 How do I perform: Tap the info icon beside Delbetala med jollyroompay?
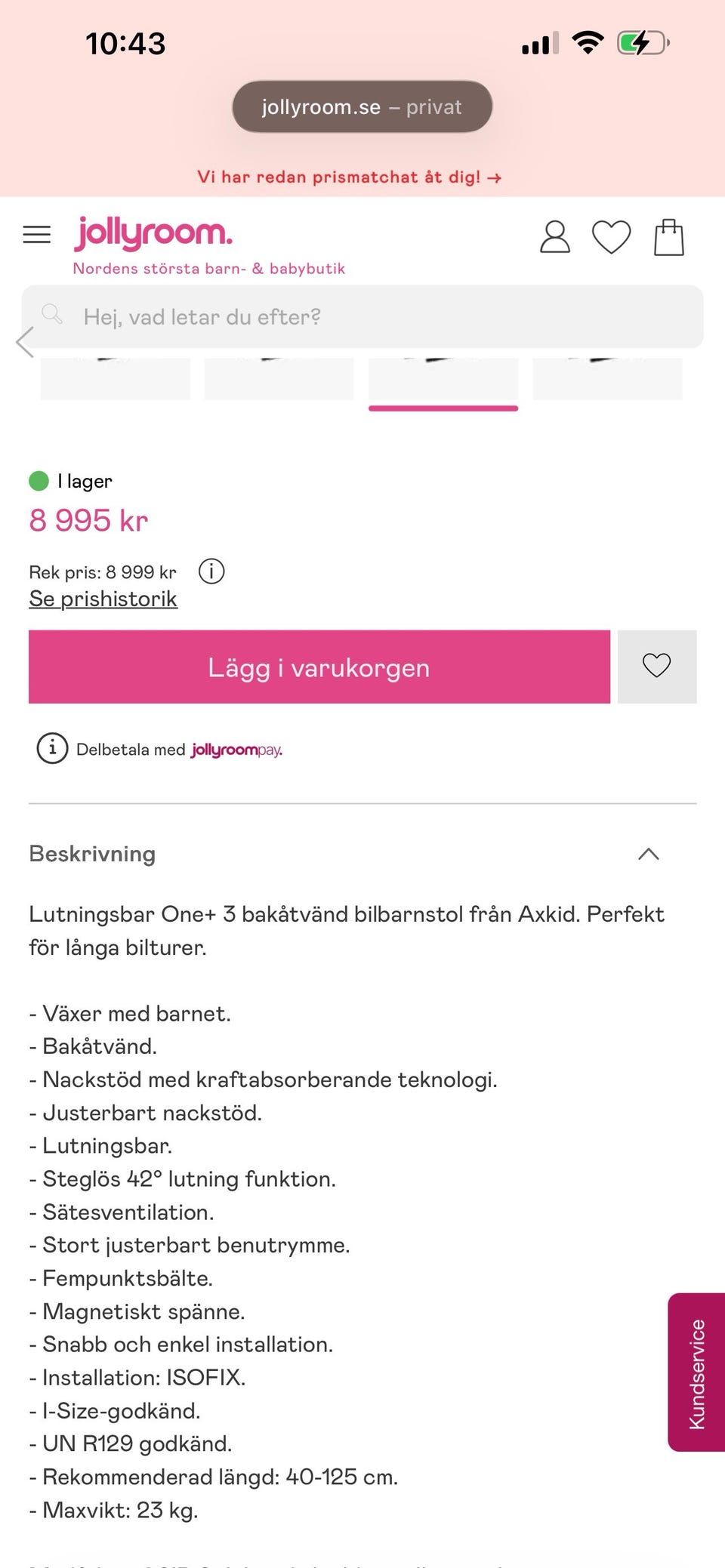click(x=51, y=749)
